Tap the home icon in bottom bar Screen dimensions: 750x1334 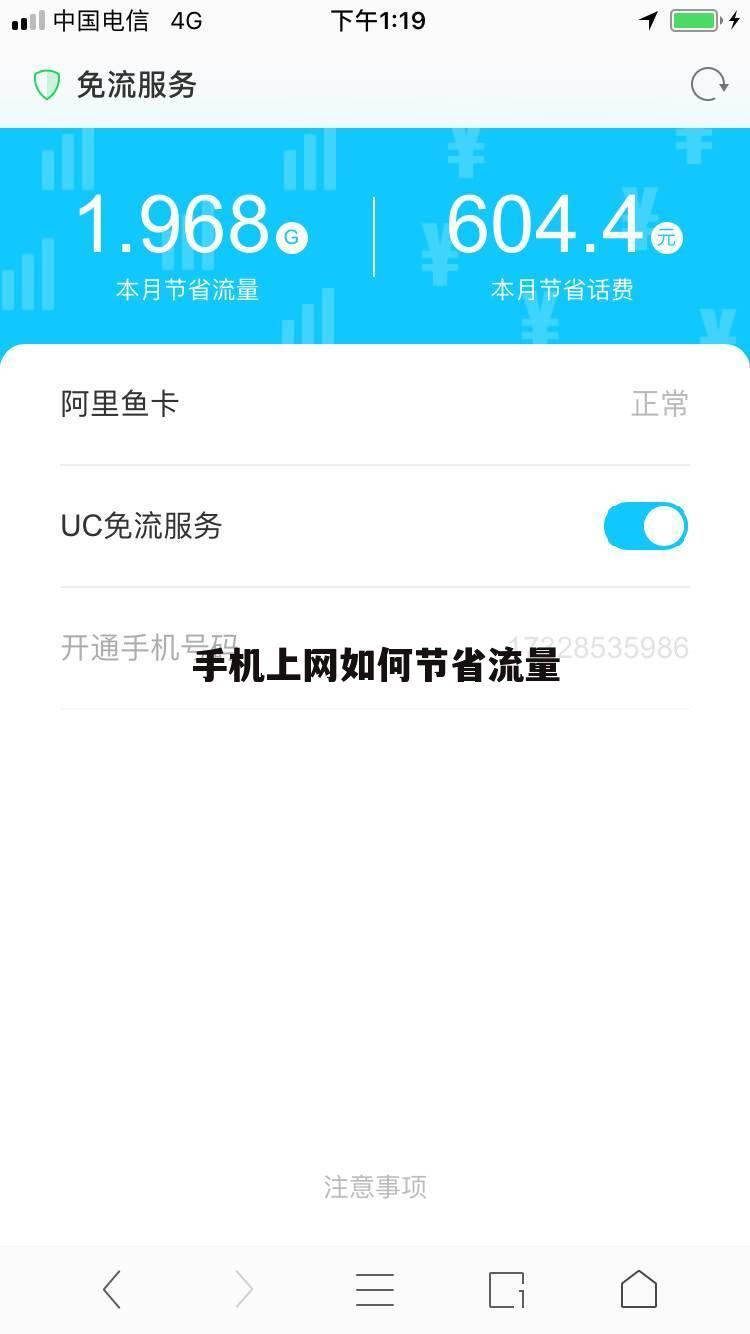(x=639, y=1289)
